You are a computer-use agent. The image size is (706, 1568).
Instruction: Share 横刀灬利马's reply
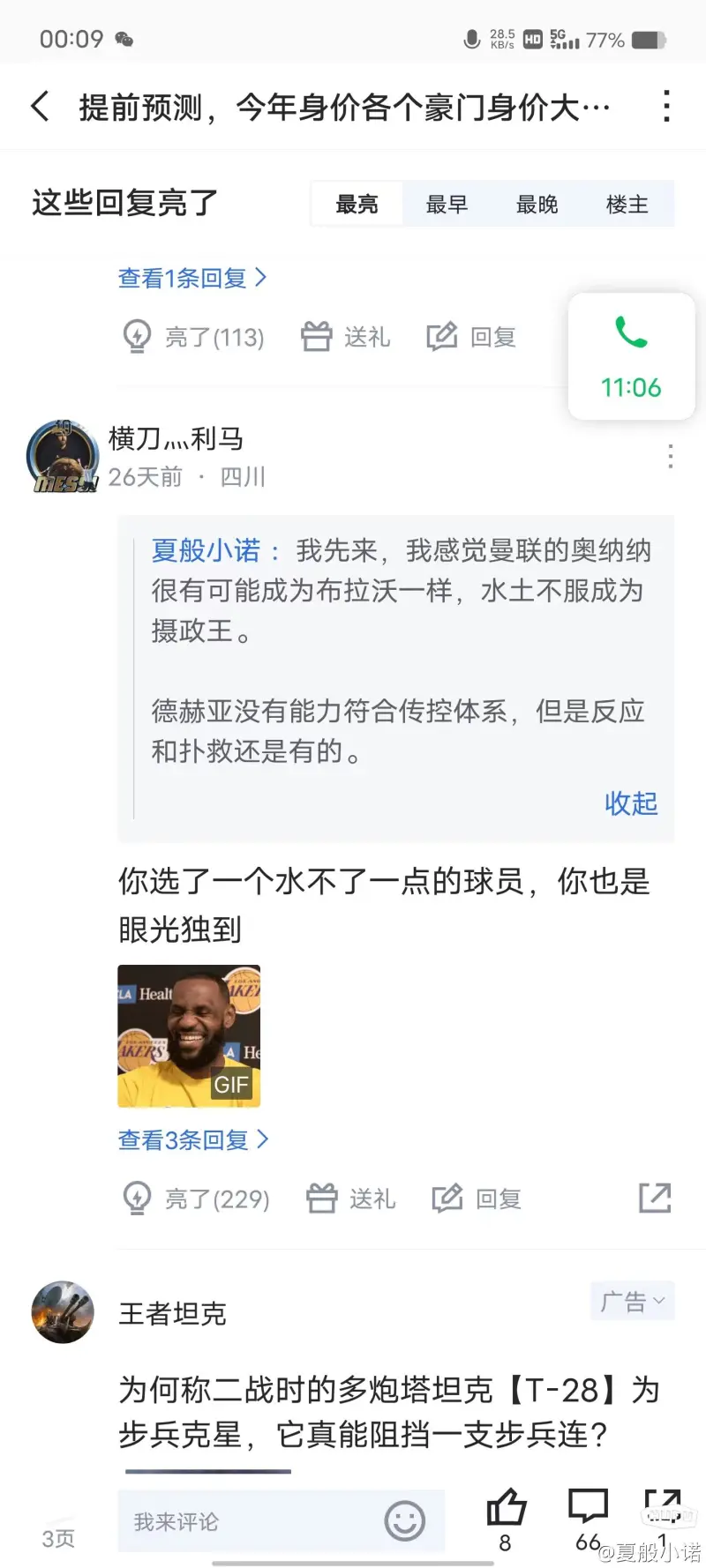655,1198
